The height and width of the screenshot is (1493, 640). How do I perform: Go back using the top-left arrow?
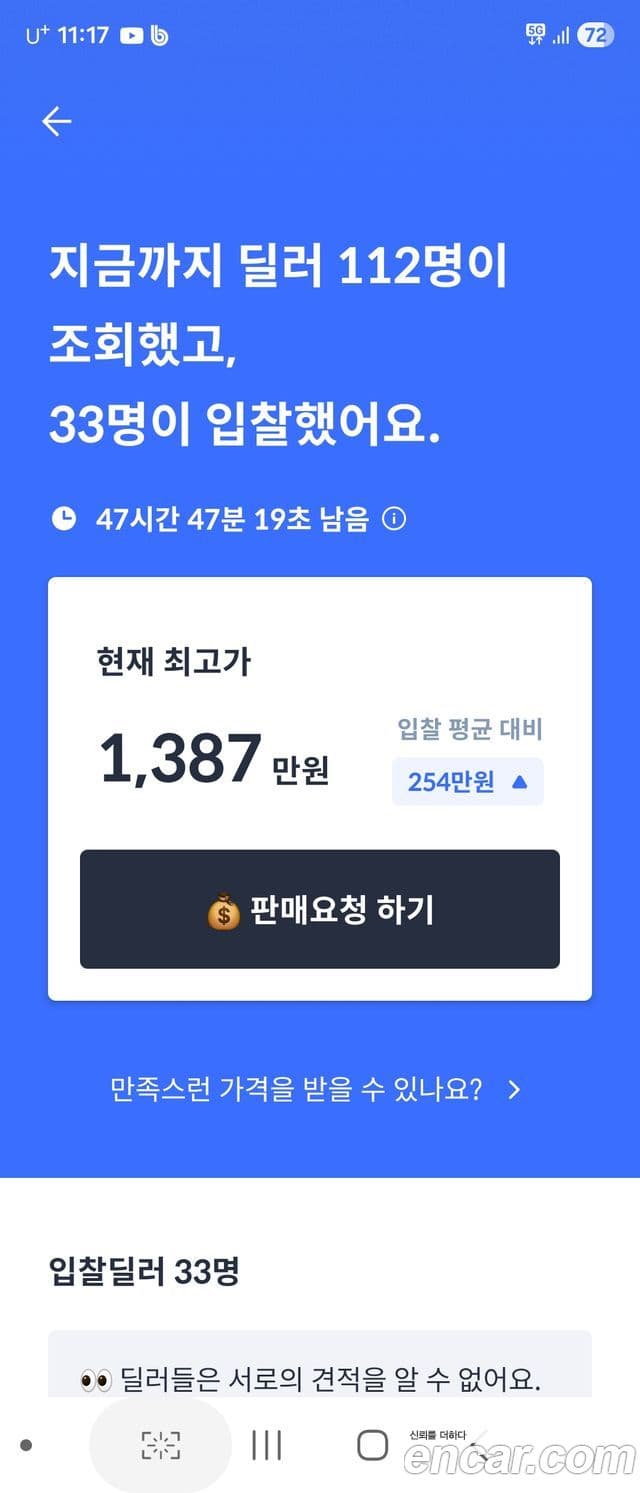click(x=56, y=122)
